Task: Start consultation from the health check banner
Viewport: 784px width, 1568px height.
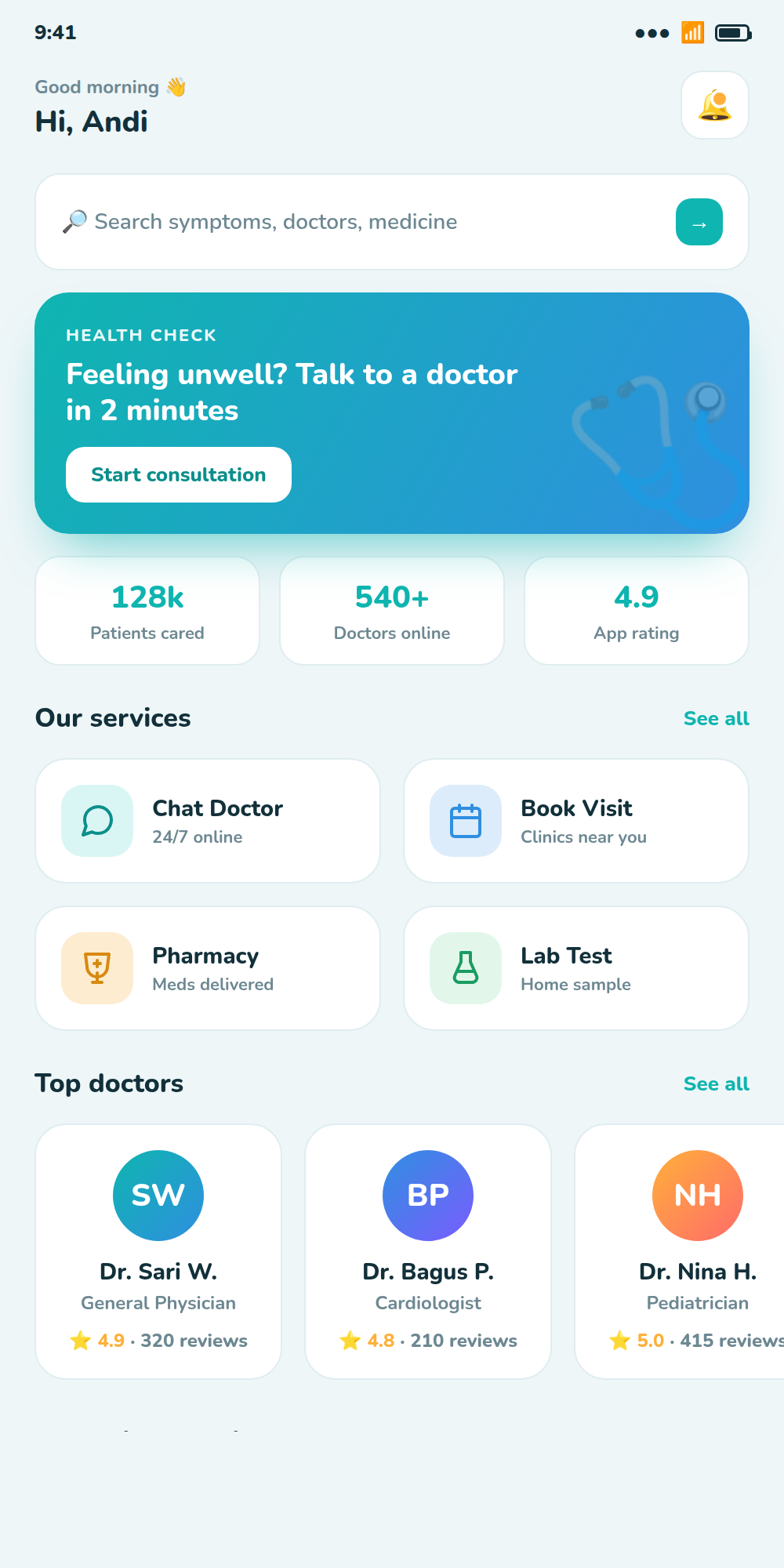Action: pos(179,474)
